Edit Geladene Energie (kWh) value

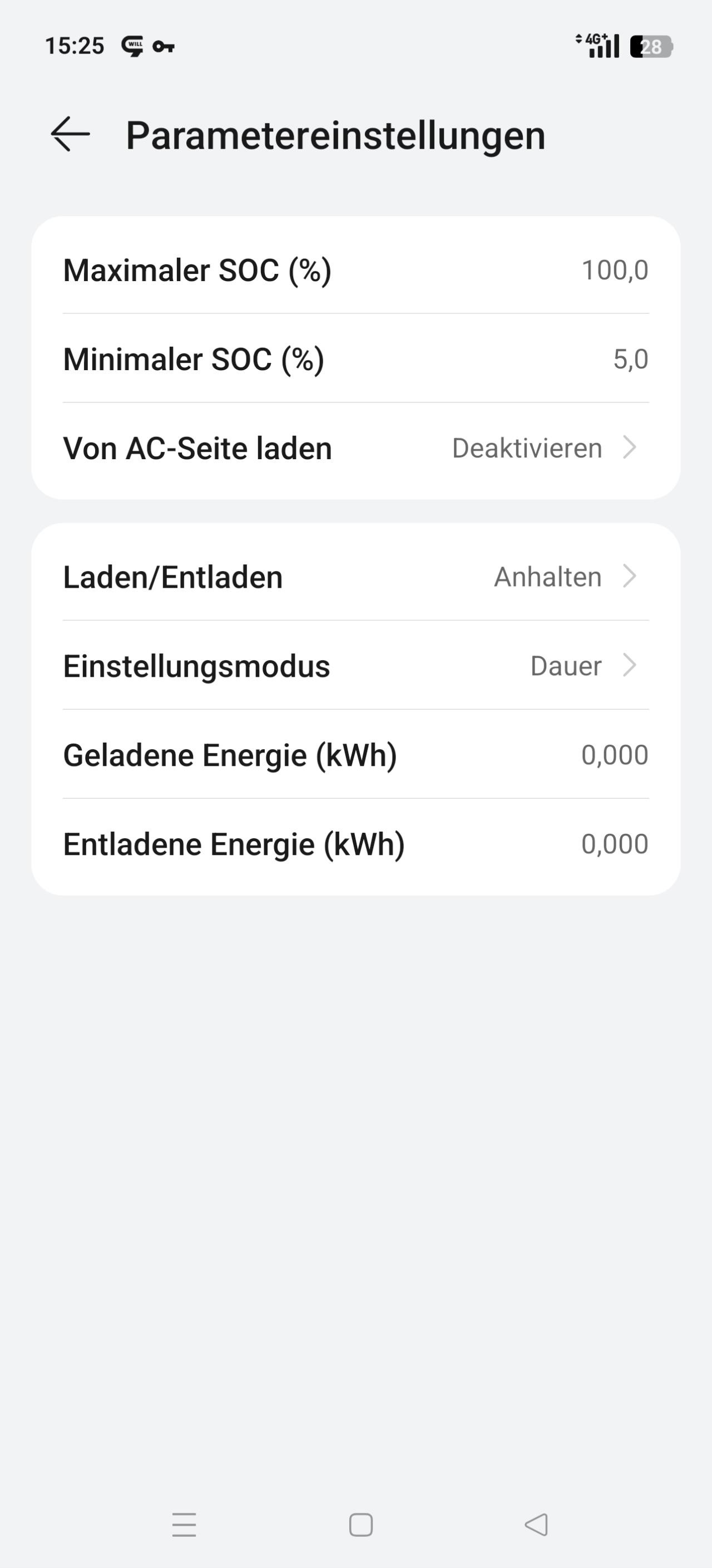pos(614,755)
